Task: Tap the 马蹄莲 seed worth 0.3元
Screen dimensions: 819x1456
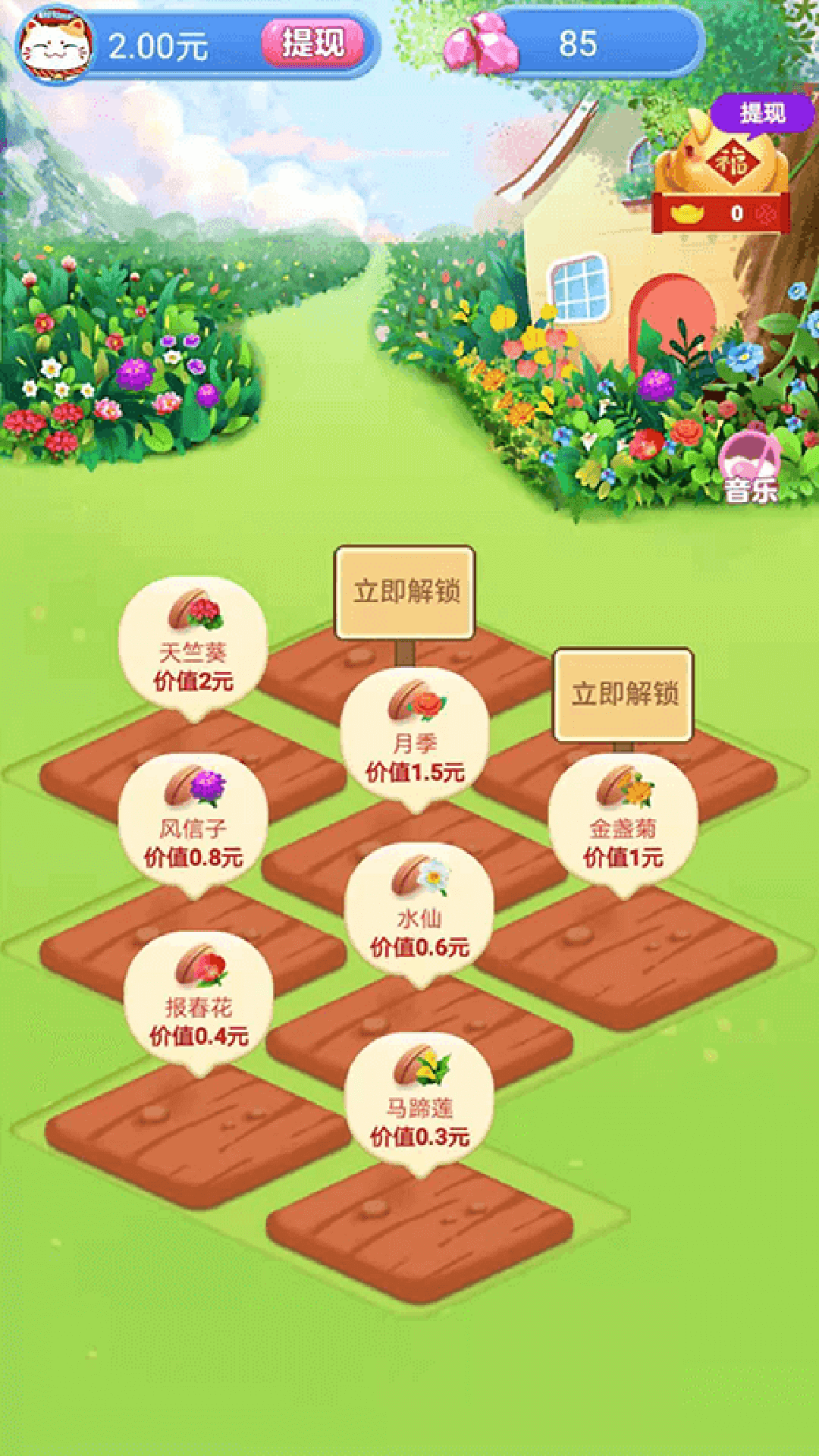Action: [419, 1092]
